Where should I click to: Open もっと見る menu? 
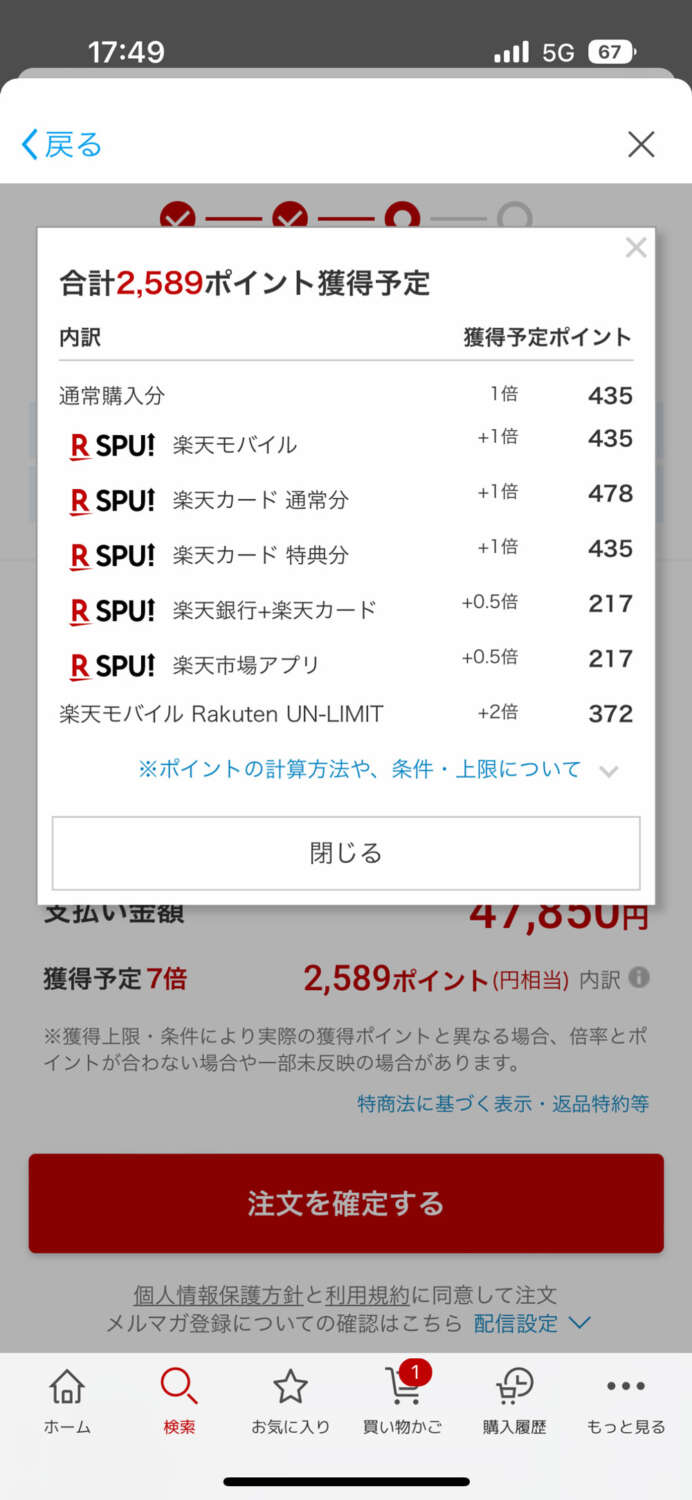626,1400
